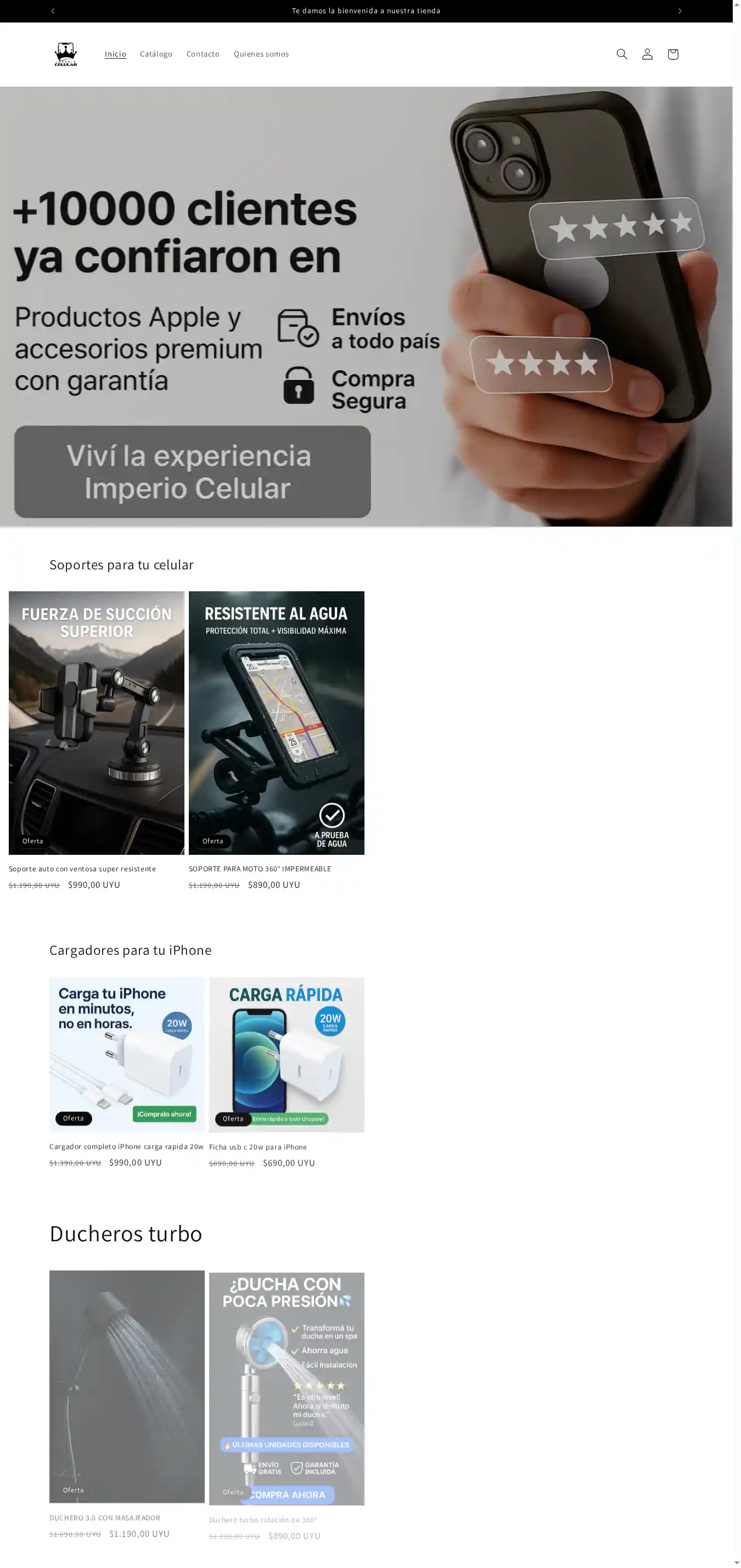Open Soporte auto con ventosa product

click(82, 869)
